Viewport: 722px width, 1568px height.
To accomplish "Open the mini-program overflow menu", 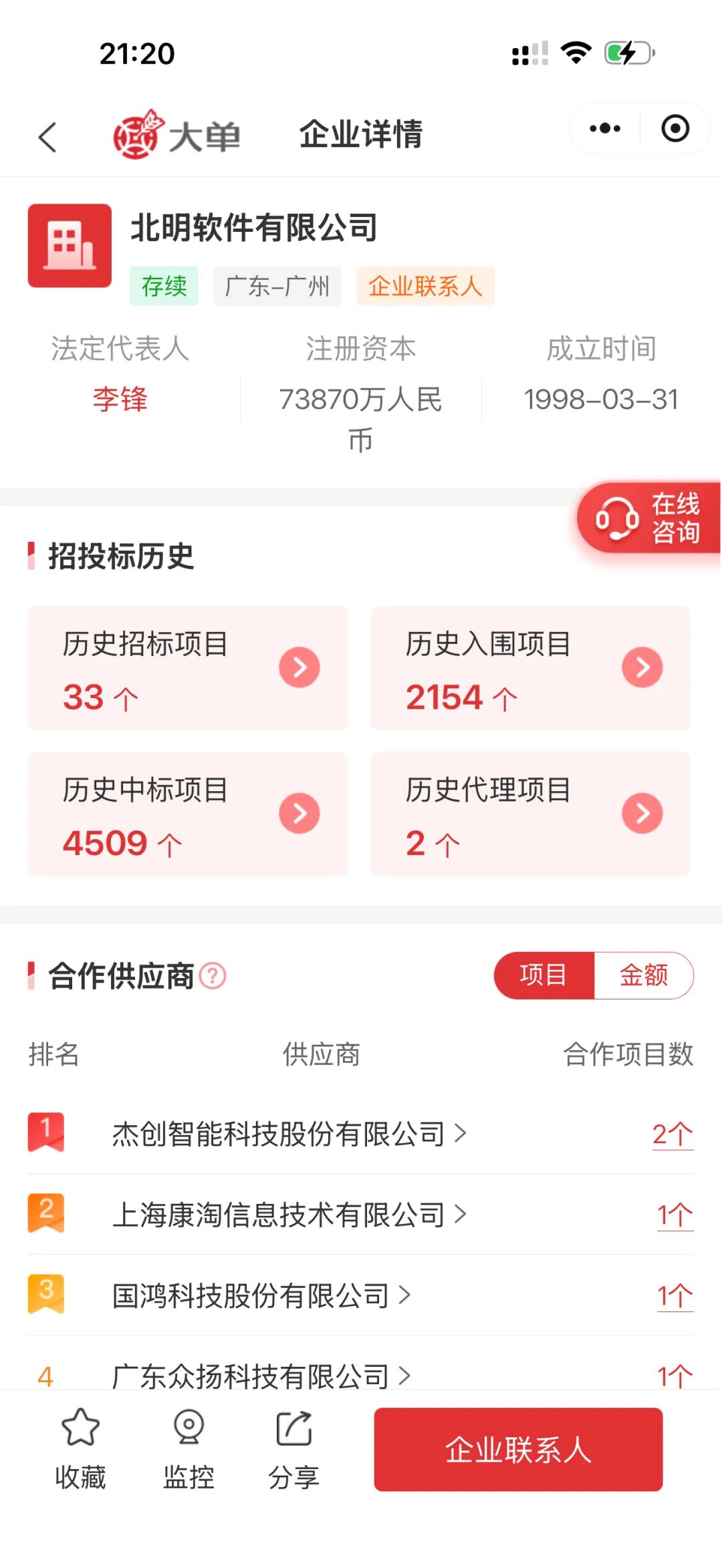I will [x=605, y=128].
